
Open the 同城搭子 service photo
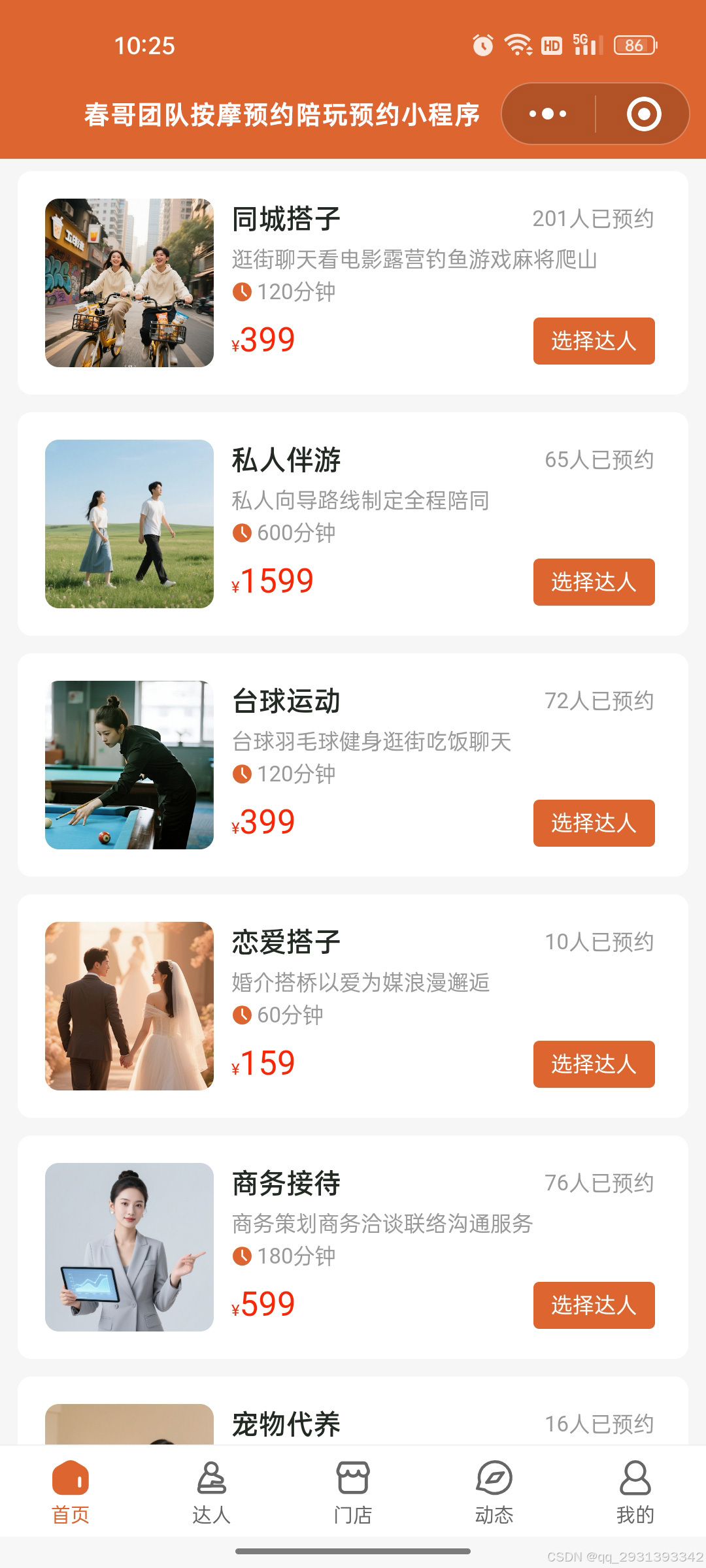click(129, 283)
